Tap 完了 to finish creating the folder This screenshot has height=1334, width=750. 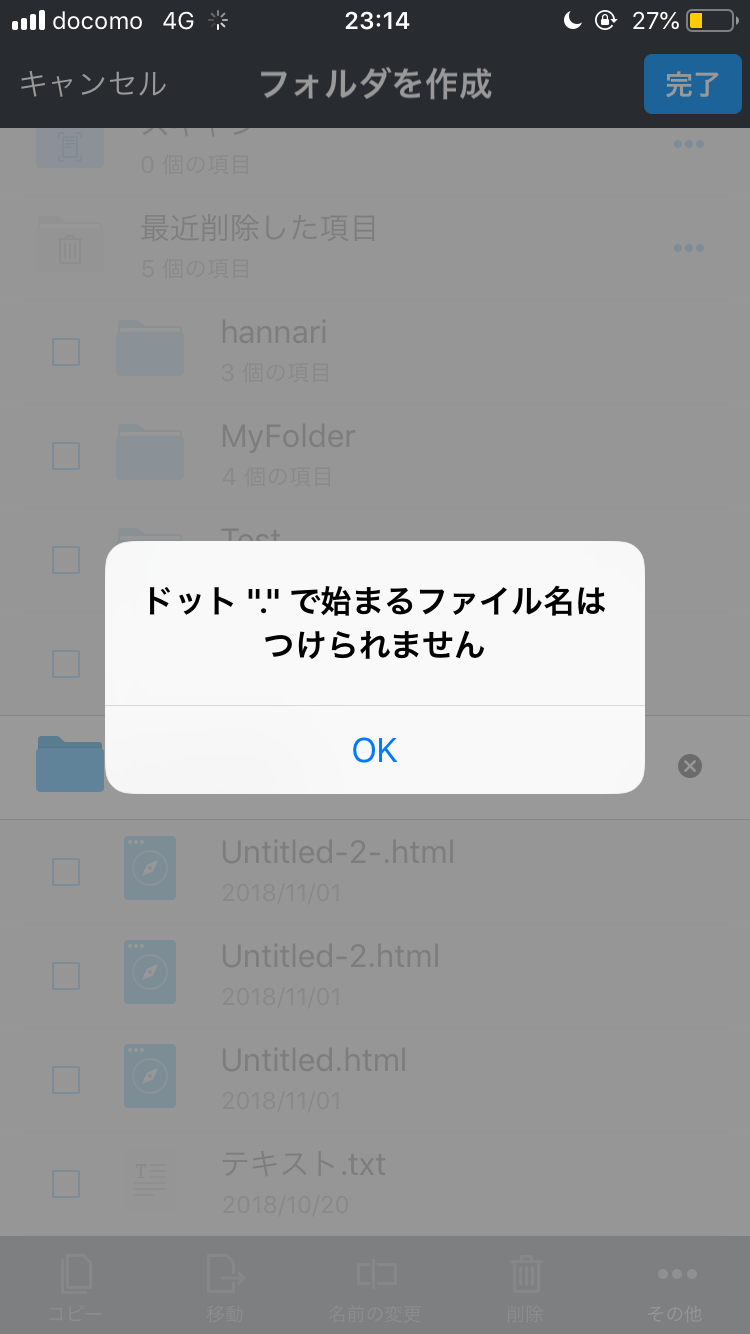(692, 84)
